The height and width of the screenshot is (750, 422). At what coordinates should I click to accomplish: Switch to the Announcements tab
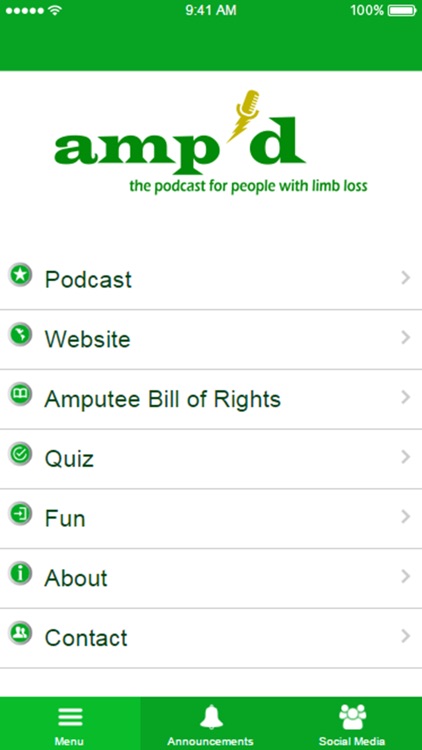211,723
